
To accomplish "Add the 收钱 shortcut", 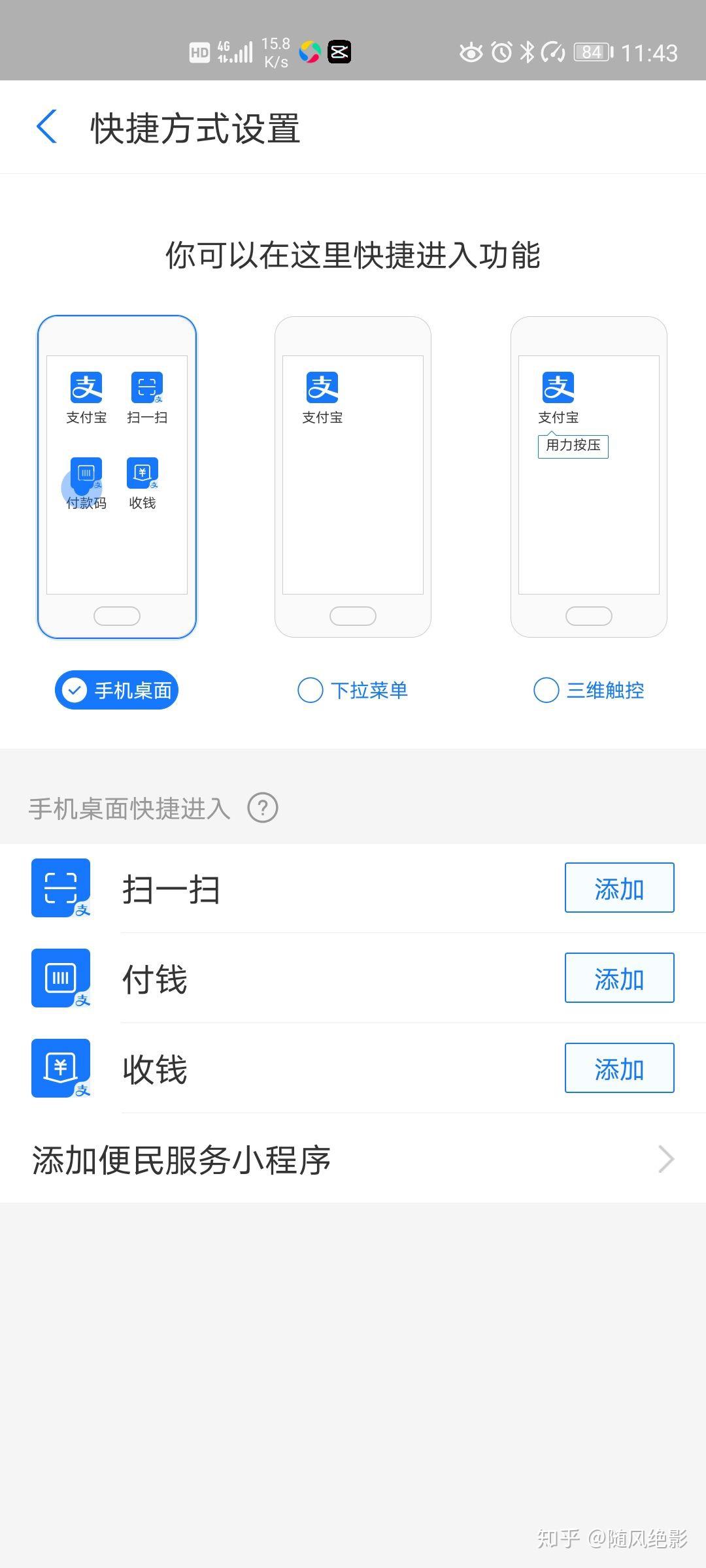I will click(619, 1068).
